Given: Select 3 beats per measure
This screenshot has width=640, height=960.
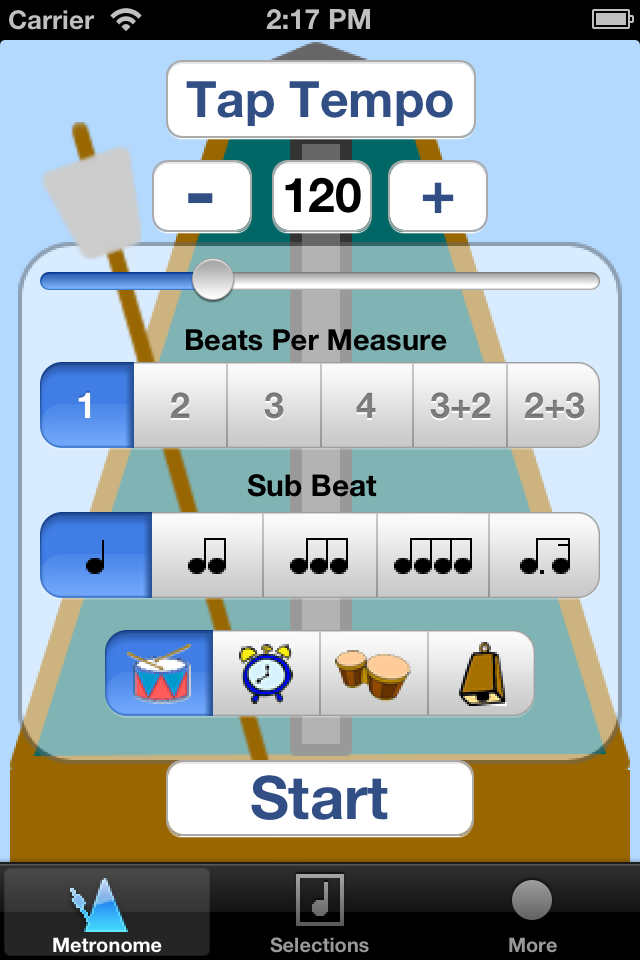Looking at the screenshot, I should click(273, 405).
